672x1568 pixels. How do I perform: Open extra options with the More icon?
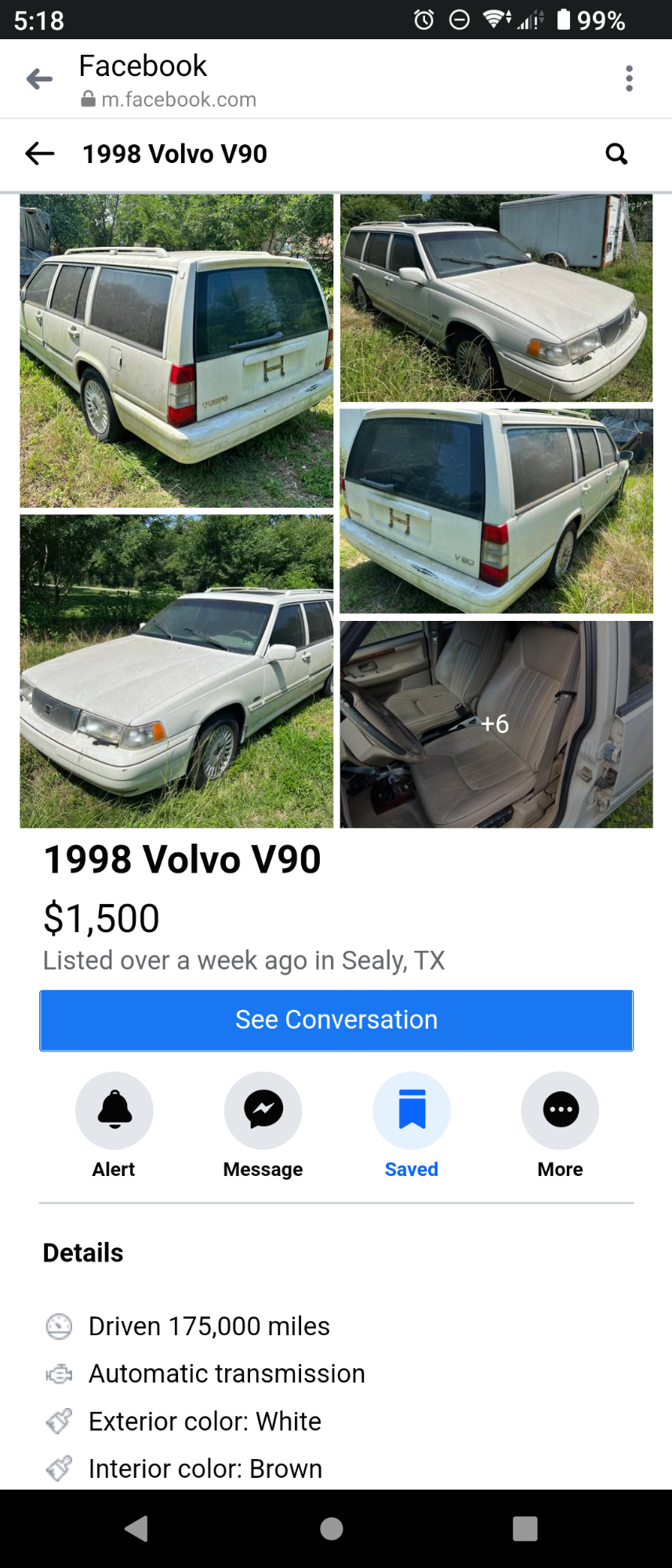tap(560, 1110)
